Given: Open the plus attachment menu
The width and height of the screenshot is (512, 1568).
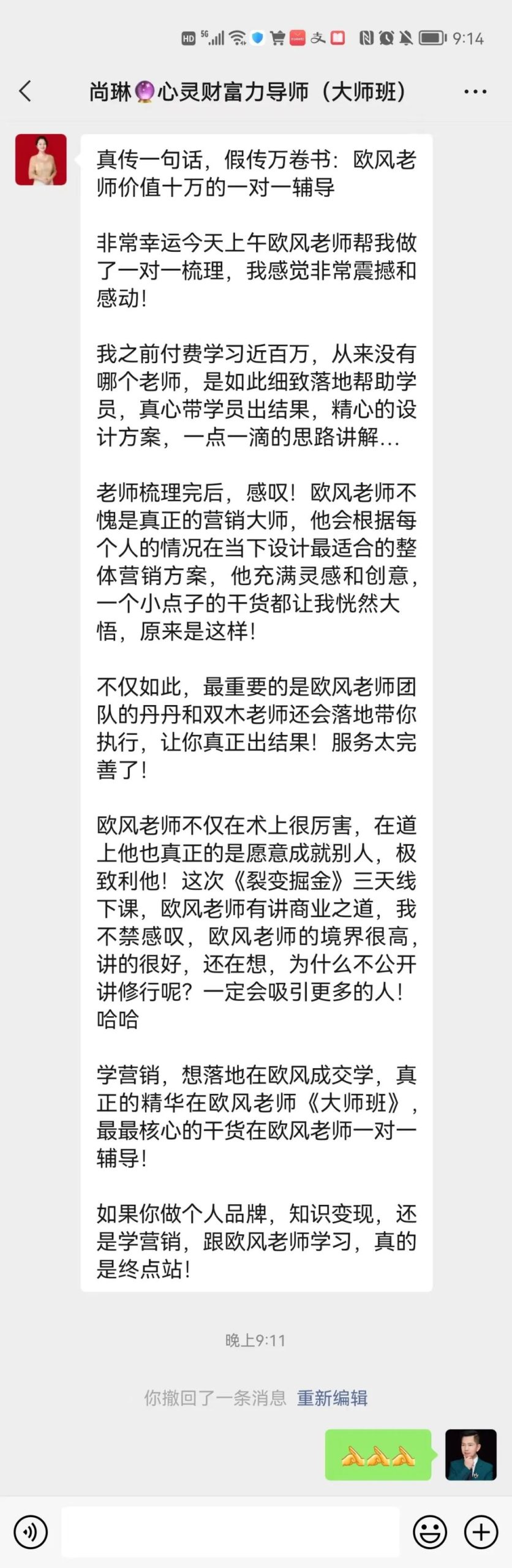Looking at the screenshot, I should pos(481,1532).
